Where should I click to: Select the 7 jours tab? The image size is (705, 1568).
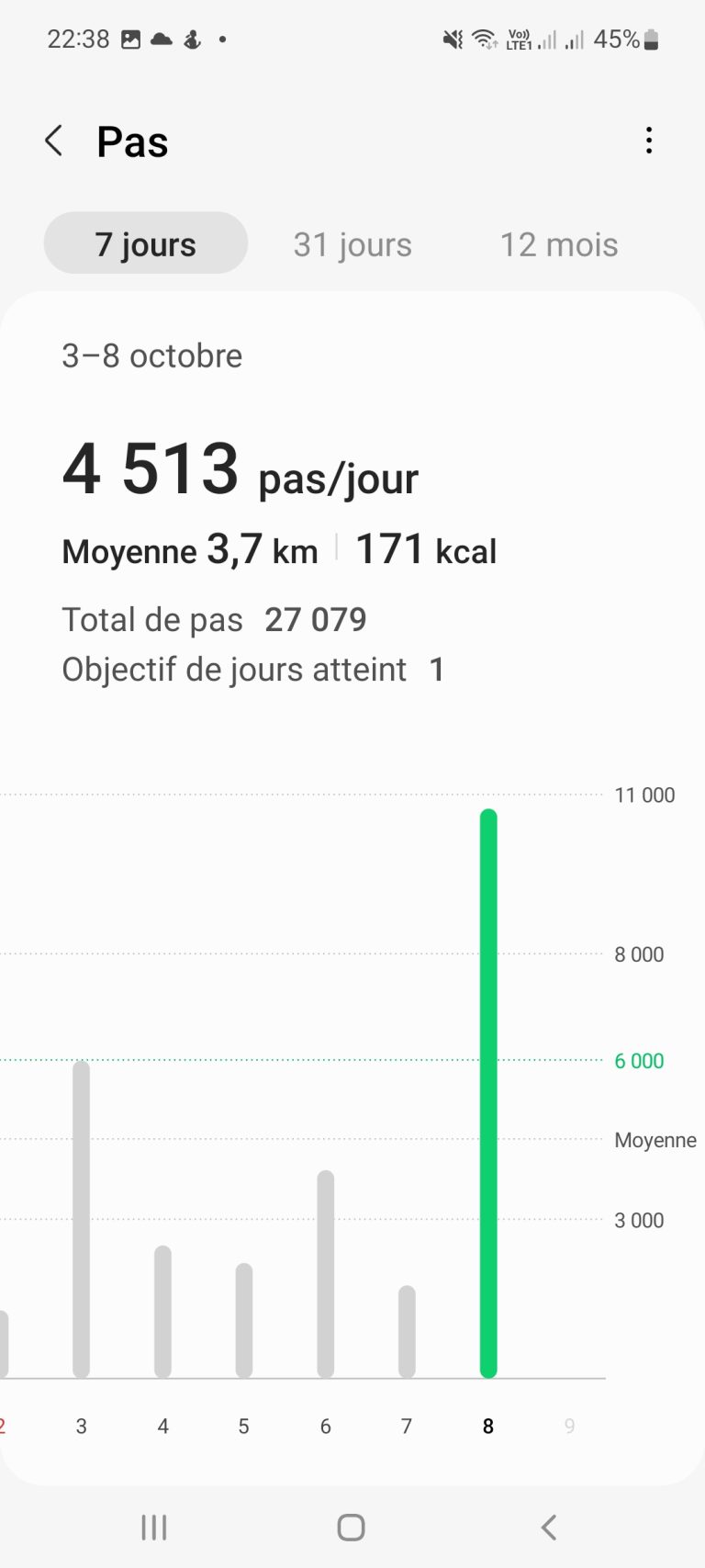point(146,243)
